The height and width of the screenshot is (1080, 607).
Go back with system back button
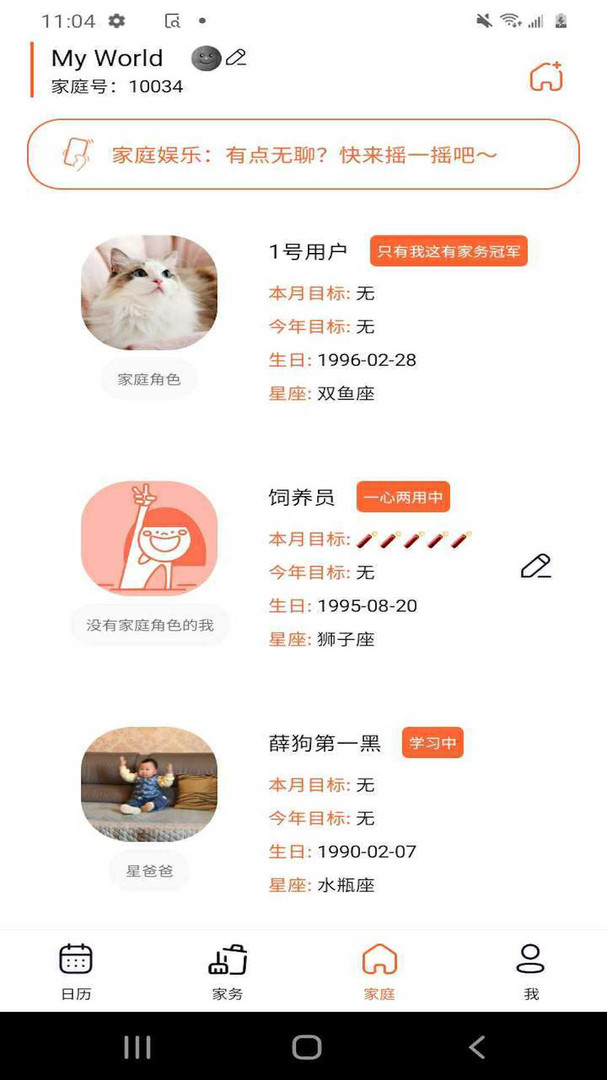[477, 1047]
